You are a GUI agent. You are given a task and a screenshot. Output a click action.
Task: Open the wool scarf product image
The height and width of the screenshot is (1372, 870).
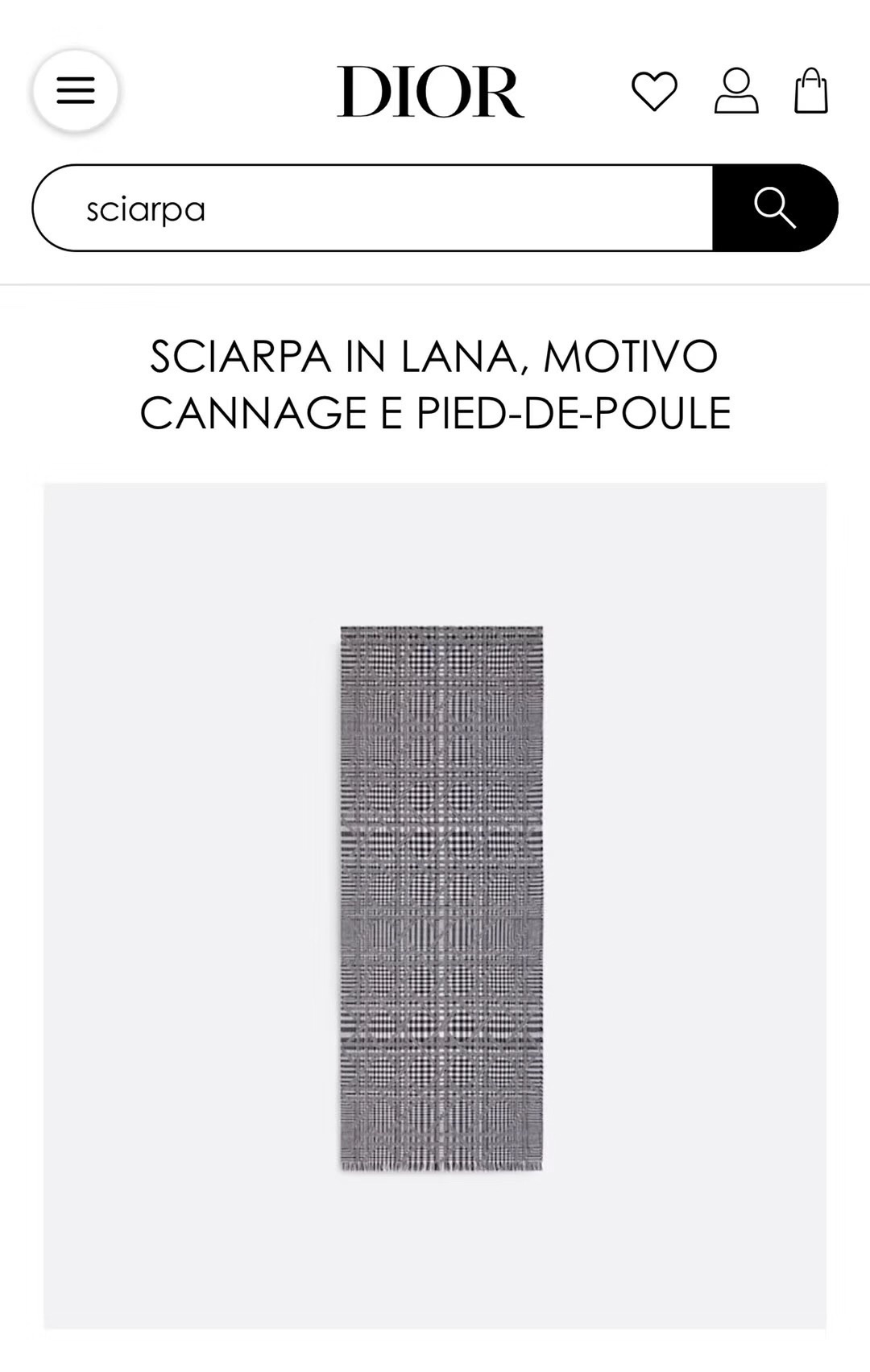coord(441,898)
